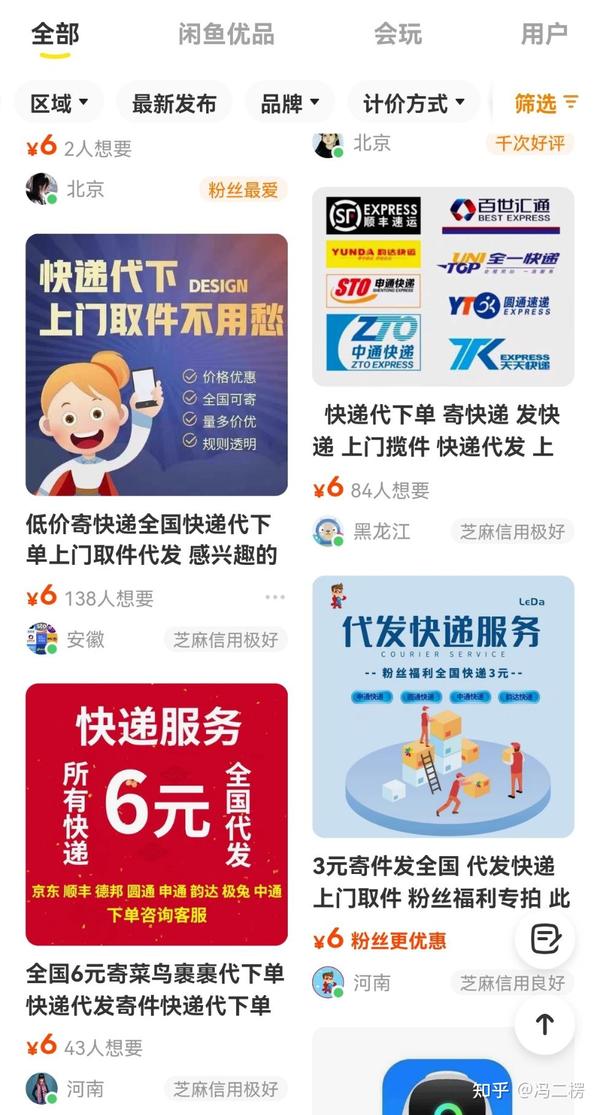Screen dimensions: 600x1115
Task: Tap the floating publish note button
Action: 545,938
